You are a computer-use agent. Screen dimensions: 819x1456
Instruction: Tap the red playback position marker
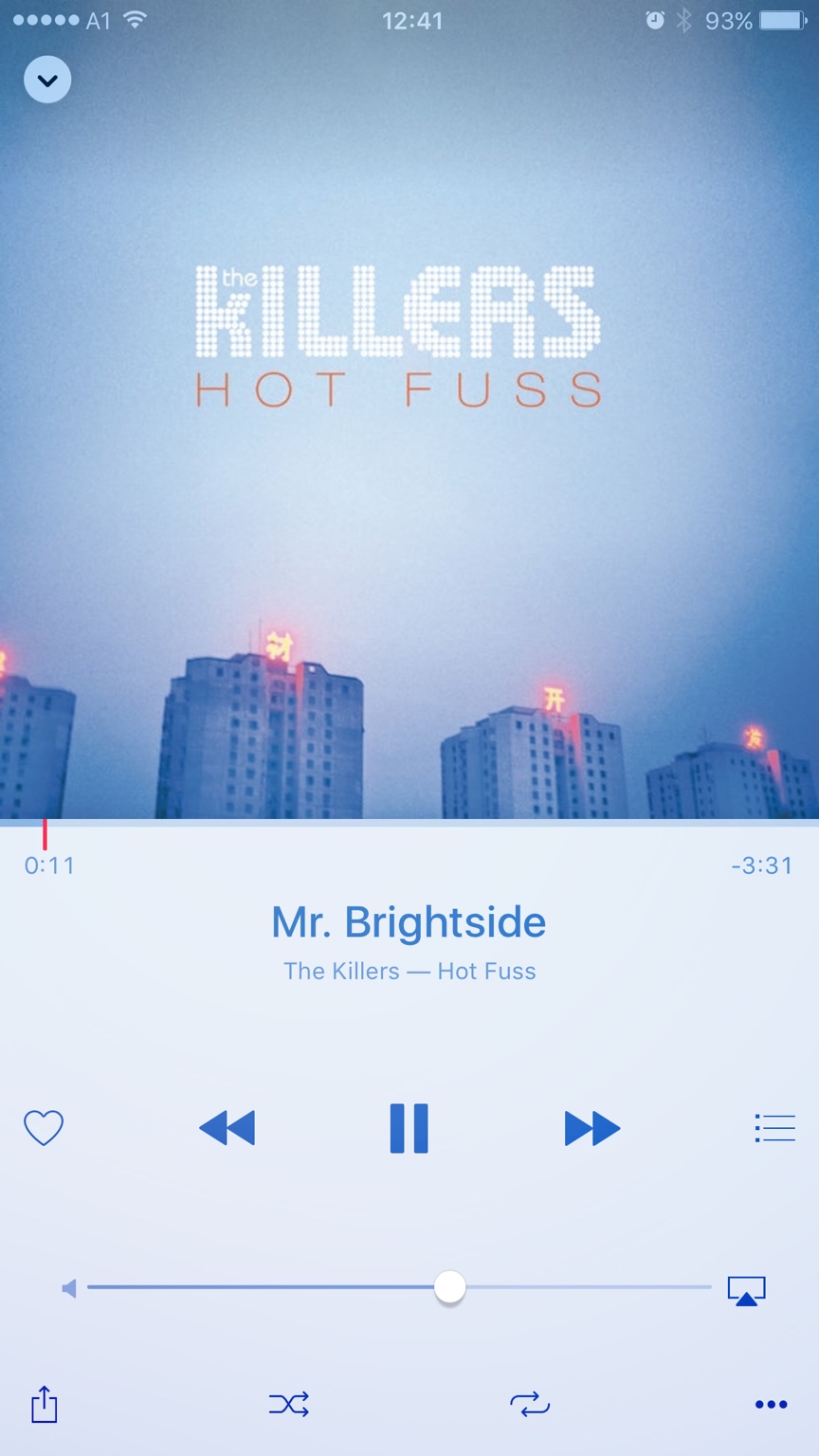45,833
